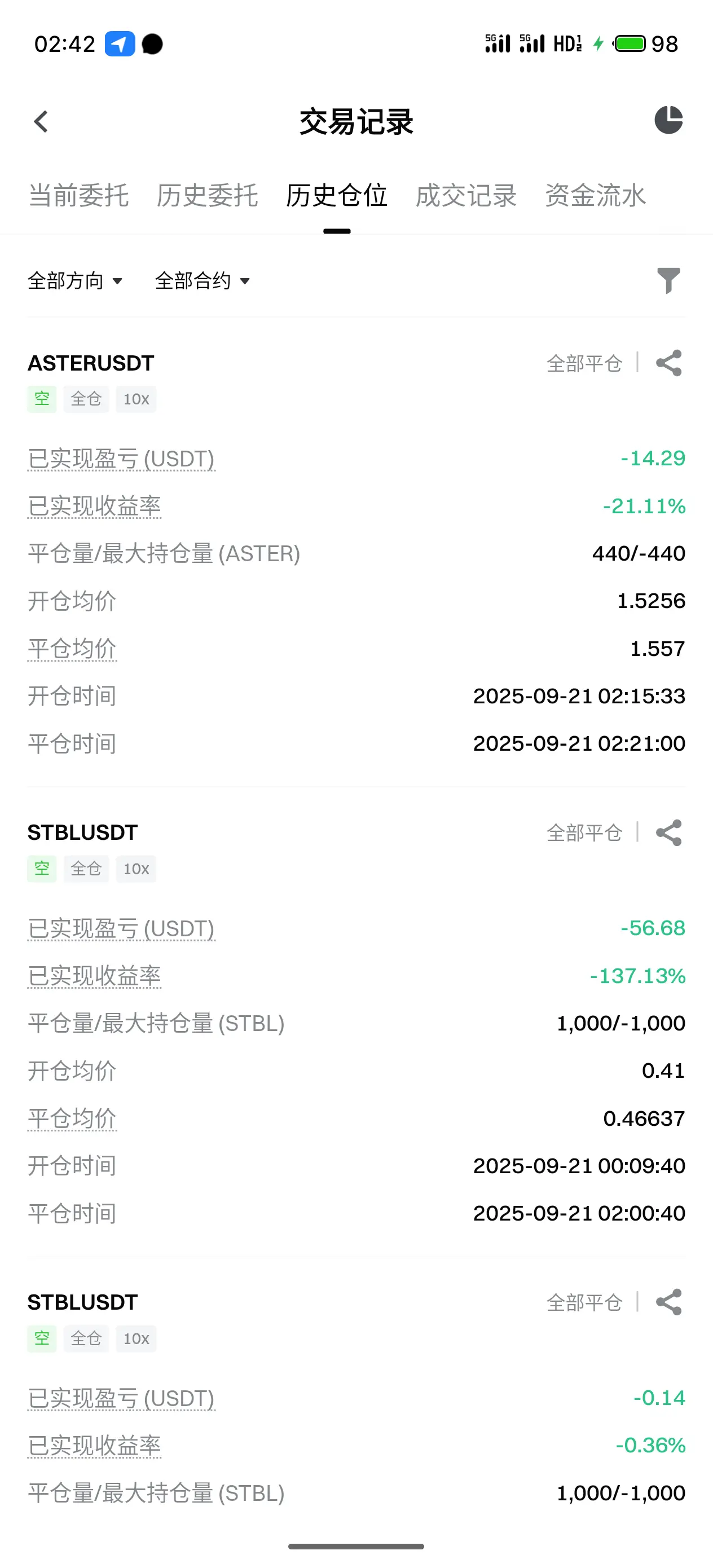Share the STBLUSDT position with -56.68 loss

[x=668, y=833]
